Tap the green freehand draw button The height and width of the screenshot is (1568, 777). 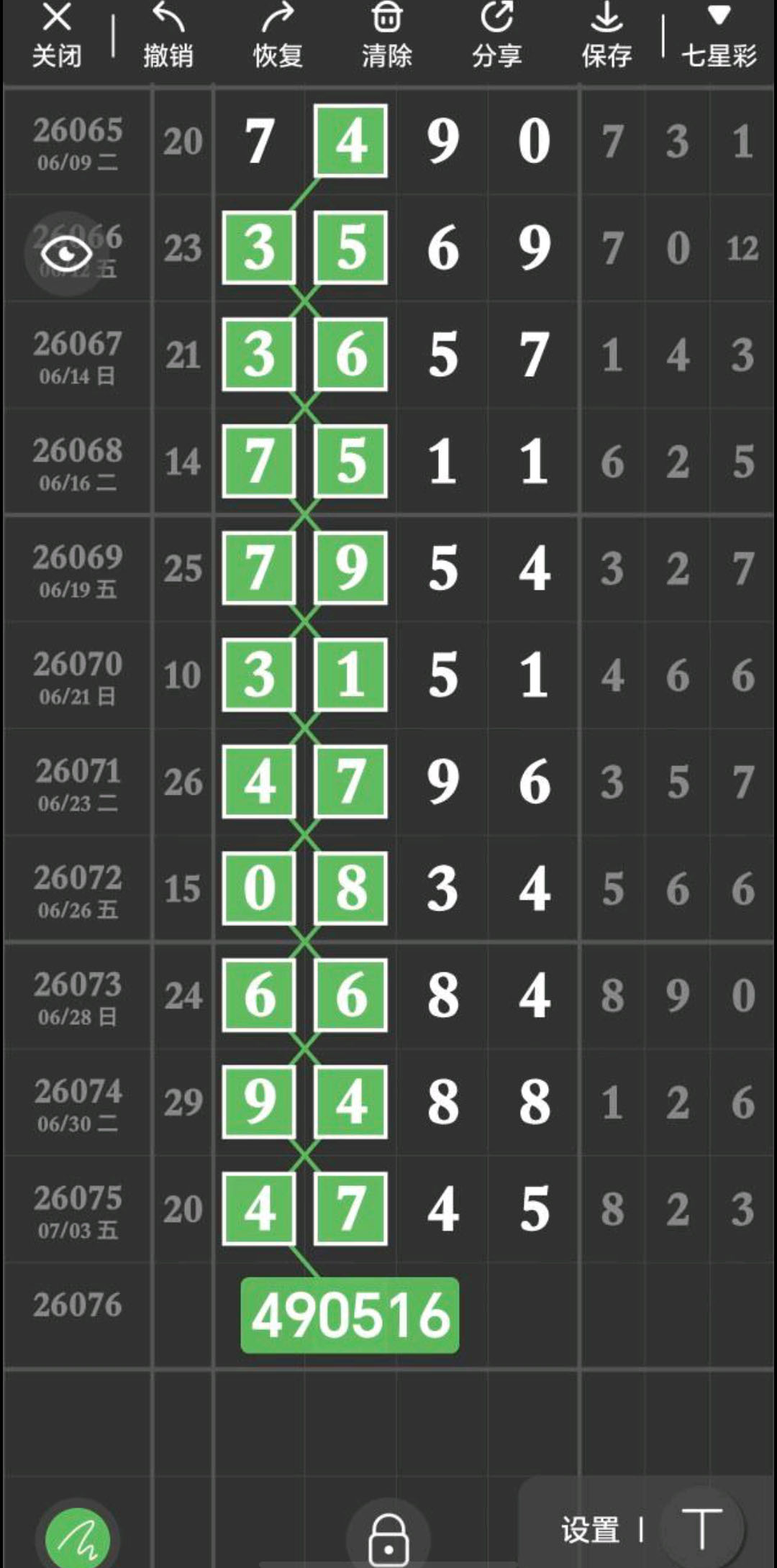click(x=78, y=1538)
